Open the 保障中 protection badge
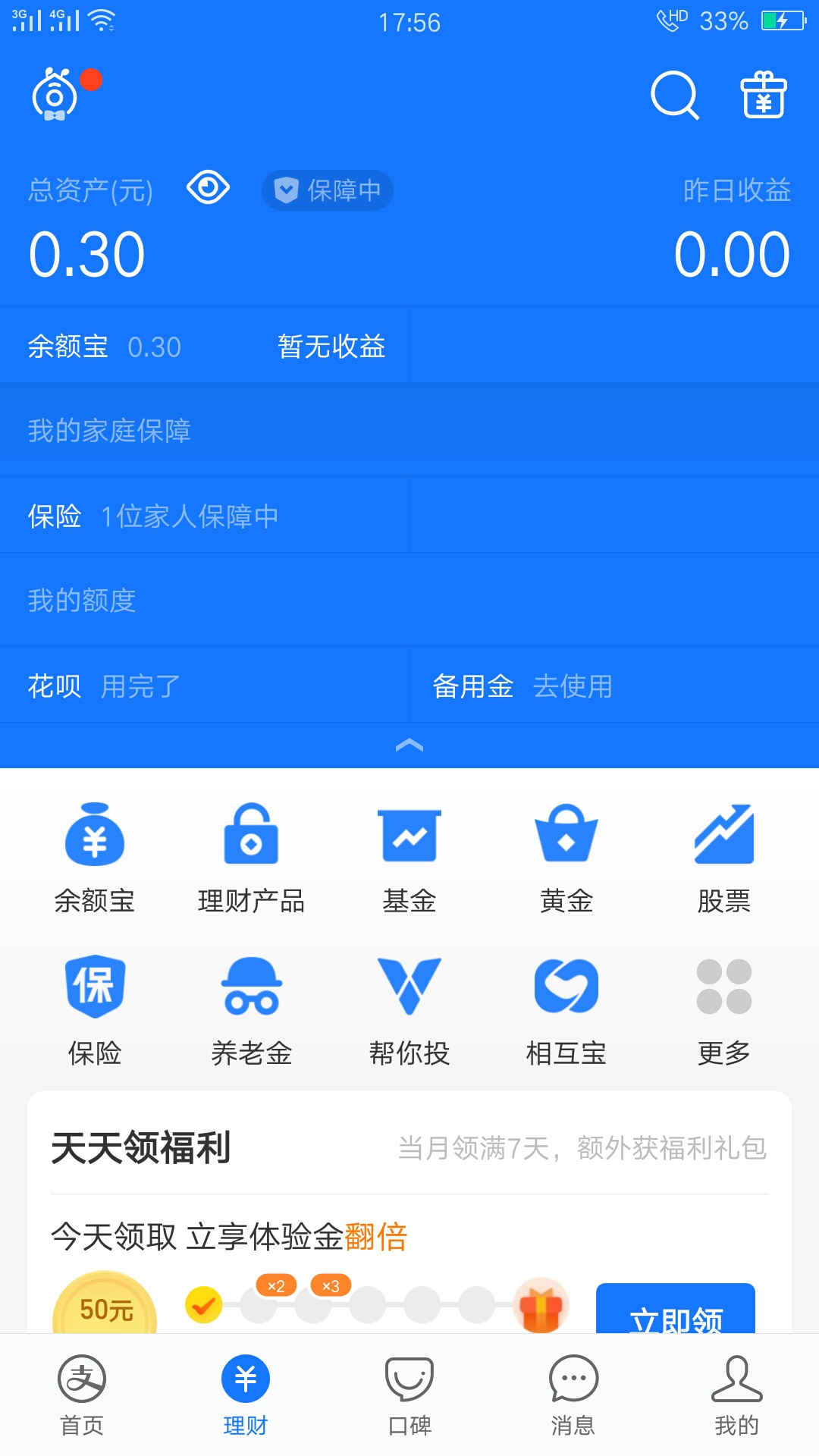 click(x=328, y=190)
